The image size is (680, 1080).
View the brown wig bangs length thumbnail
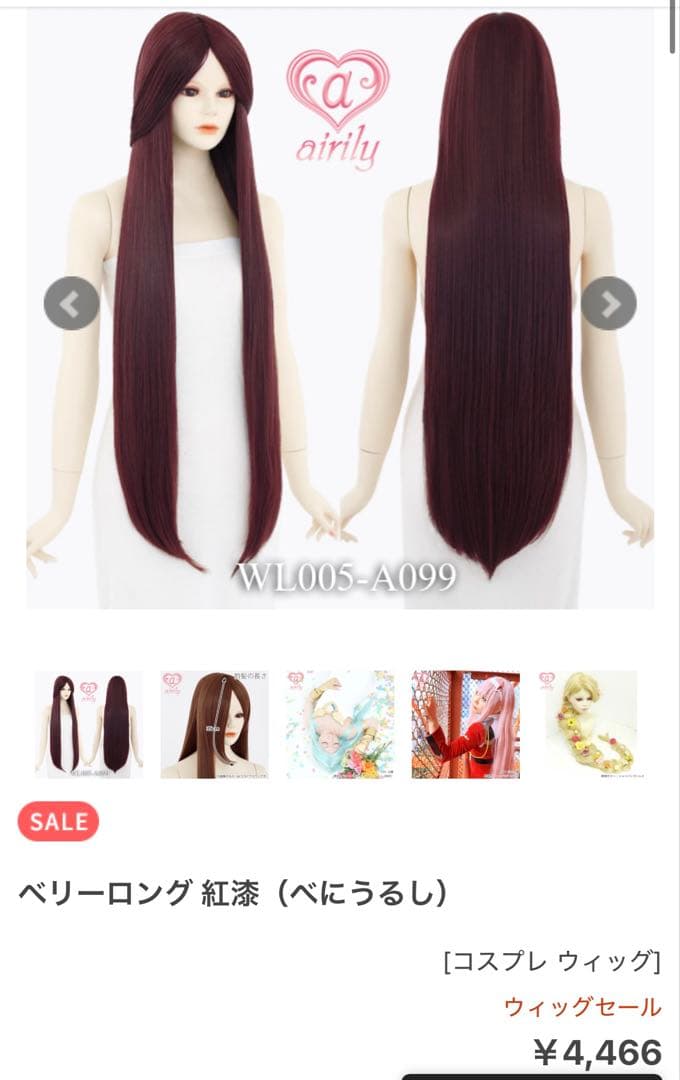point(214,724)
